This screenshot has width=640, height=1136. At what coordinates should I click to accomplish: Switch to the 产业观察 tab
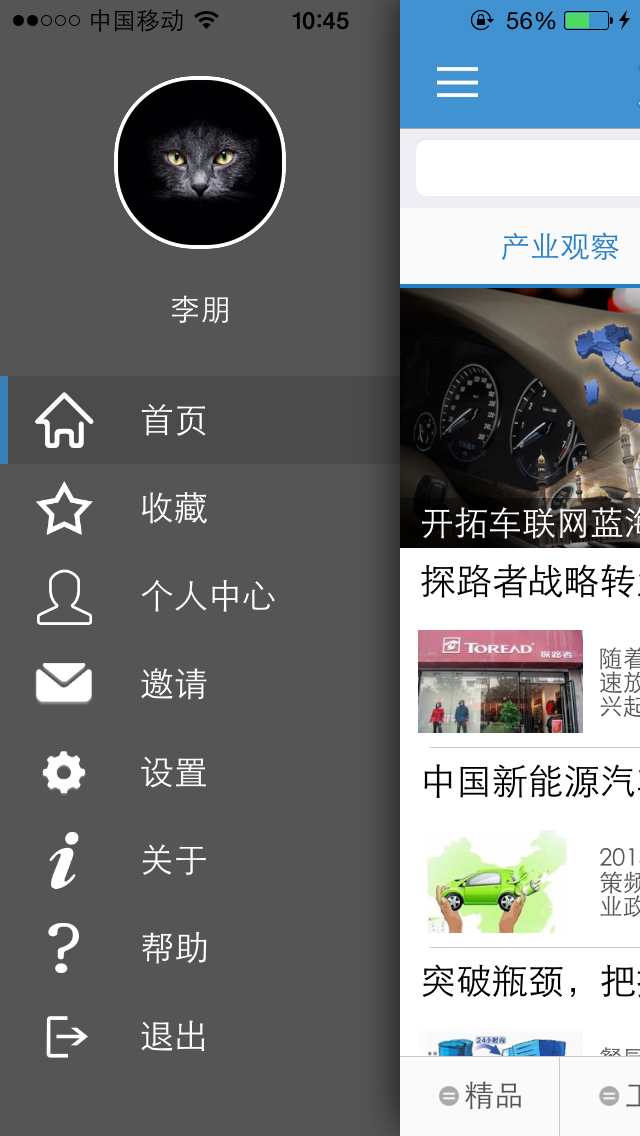pos(559,247)
